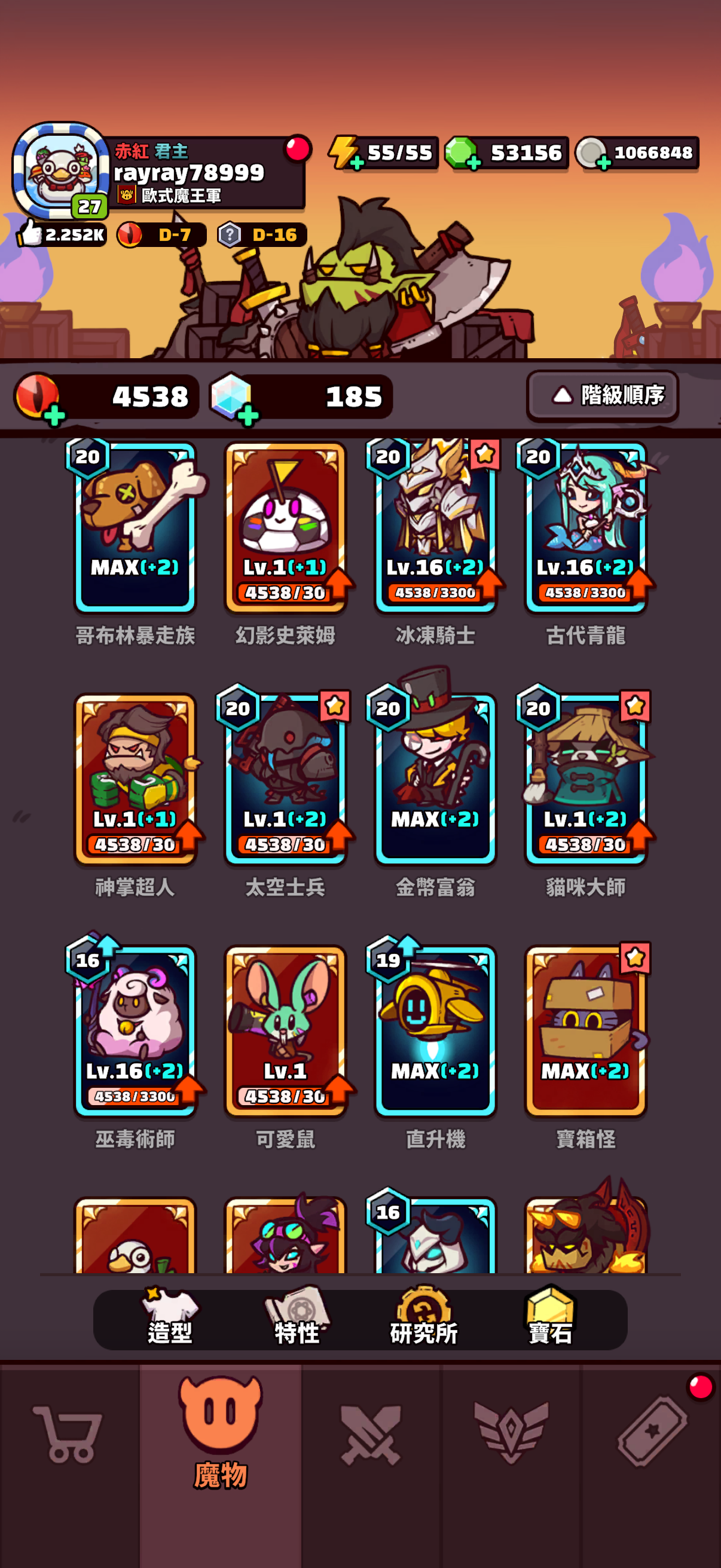Select the 幻影史萊姆 monster card
Image resolution: width=721 pixels, height=1568 pixels.
[x=285, y=527]
